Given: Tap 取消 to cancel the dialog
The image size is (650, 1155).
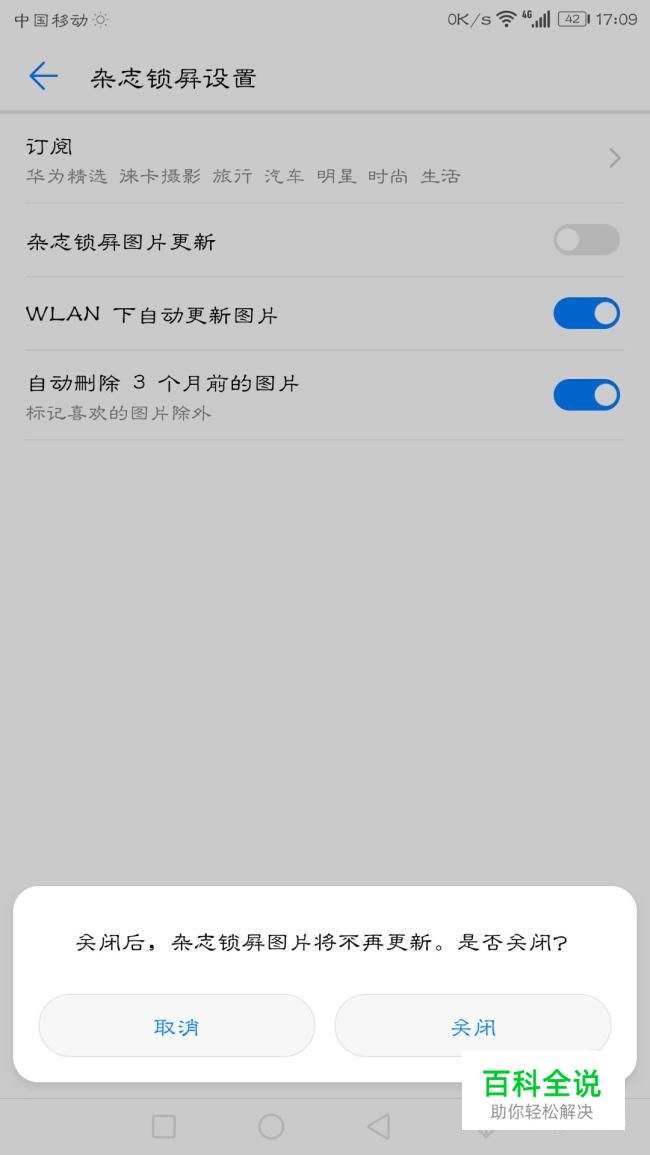Looking at the screenshot, I should coord(177,1025).
